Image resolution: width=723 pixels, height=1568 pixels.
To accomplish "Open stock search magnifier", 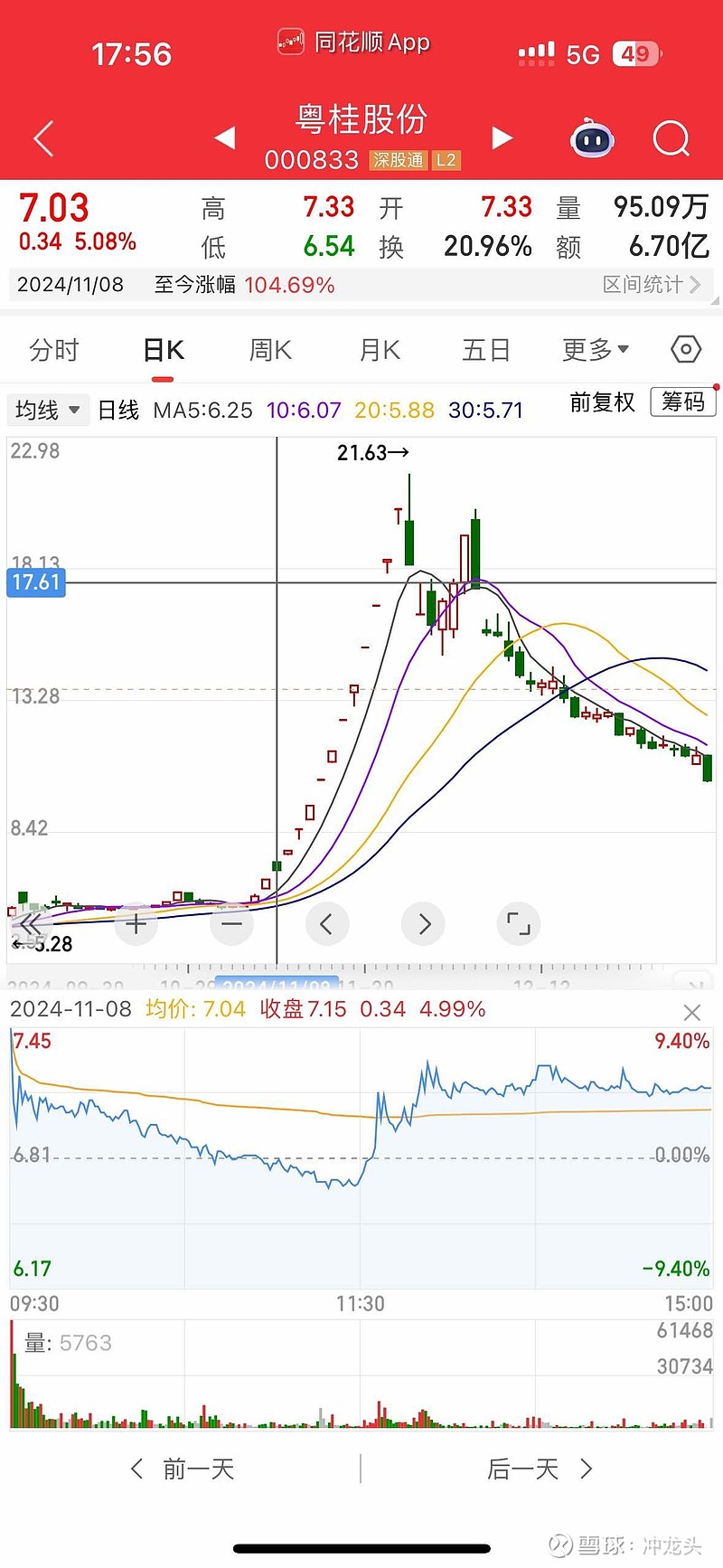I will click(671, 138).
